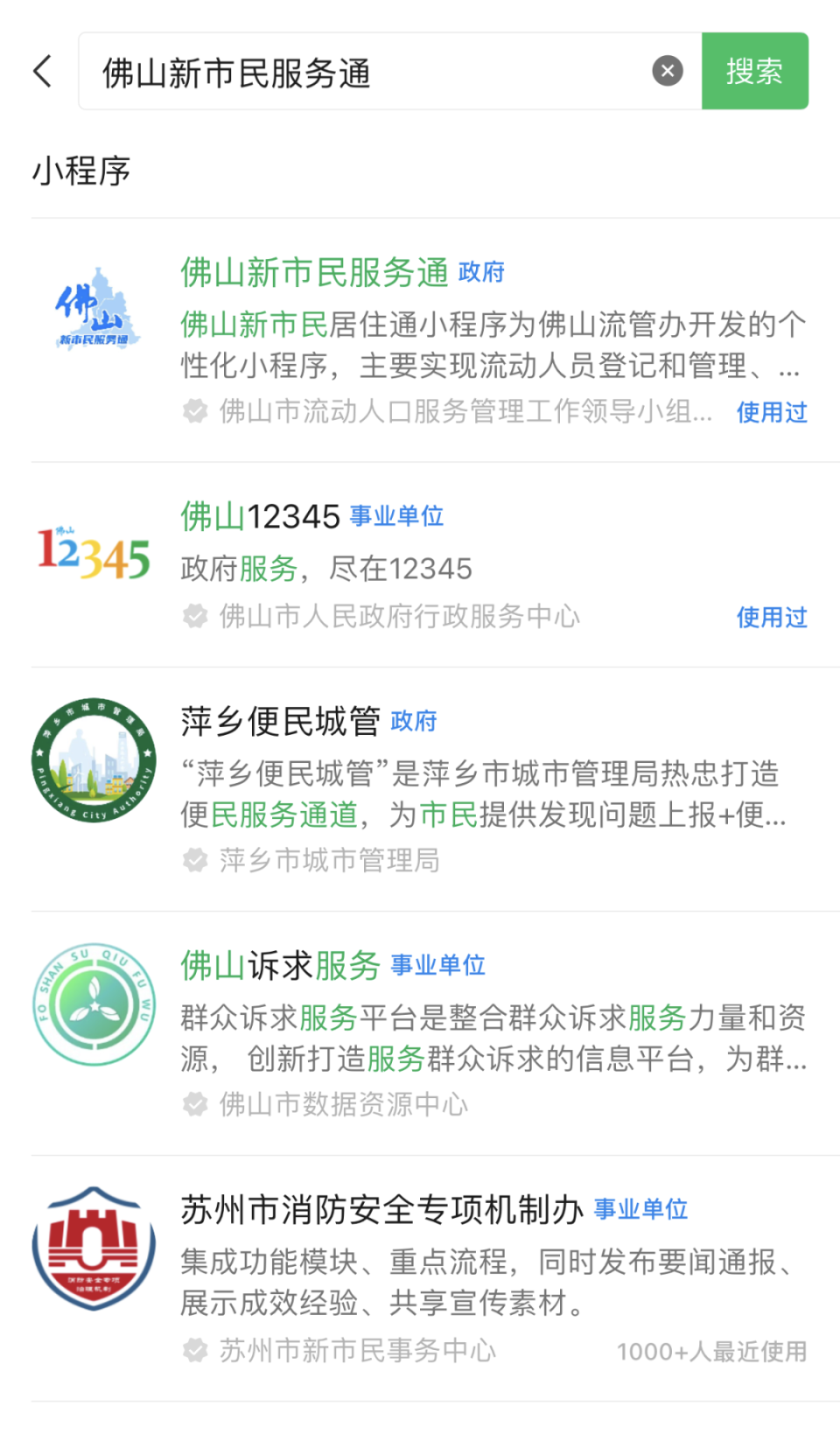Tap the verified icon beside 苏州市新市民事务中心

[x=194, y=1350]
